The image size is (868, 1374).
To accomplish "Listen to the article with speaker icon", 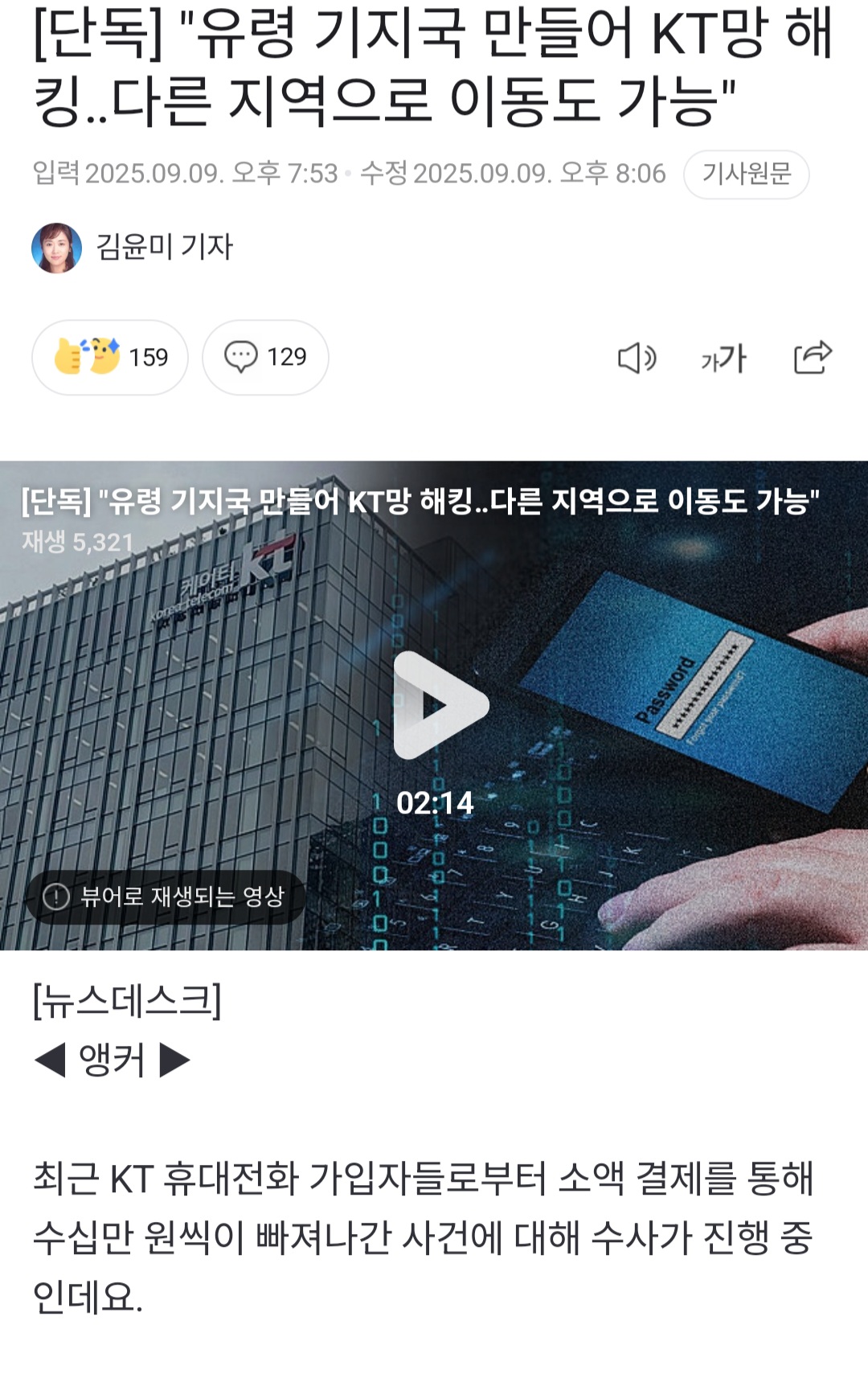I will pos(637,358).
